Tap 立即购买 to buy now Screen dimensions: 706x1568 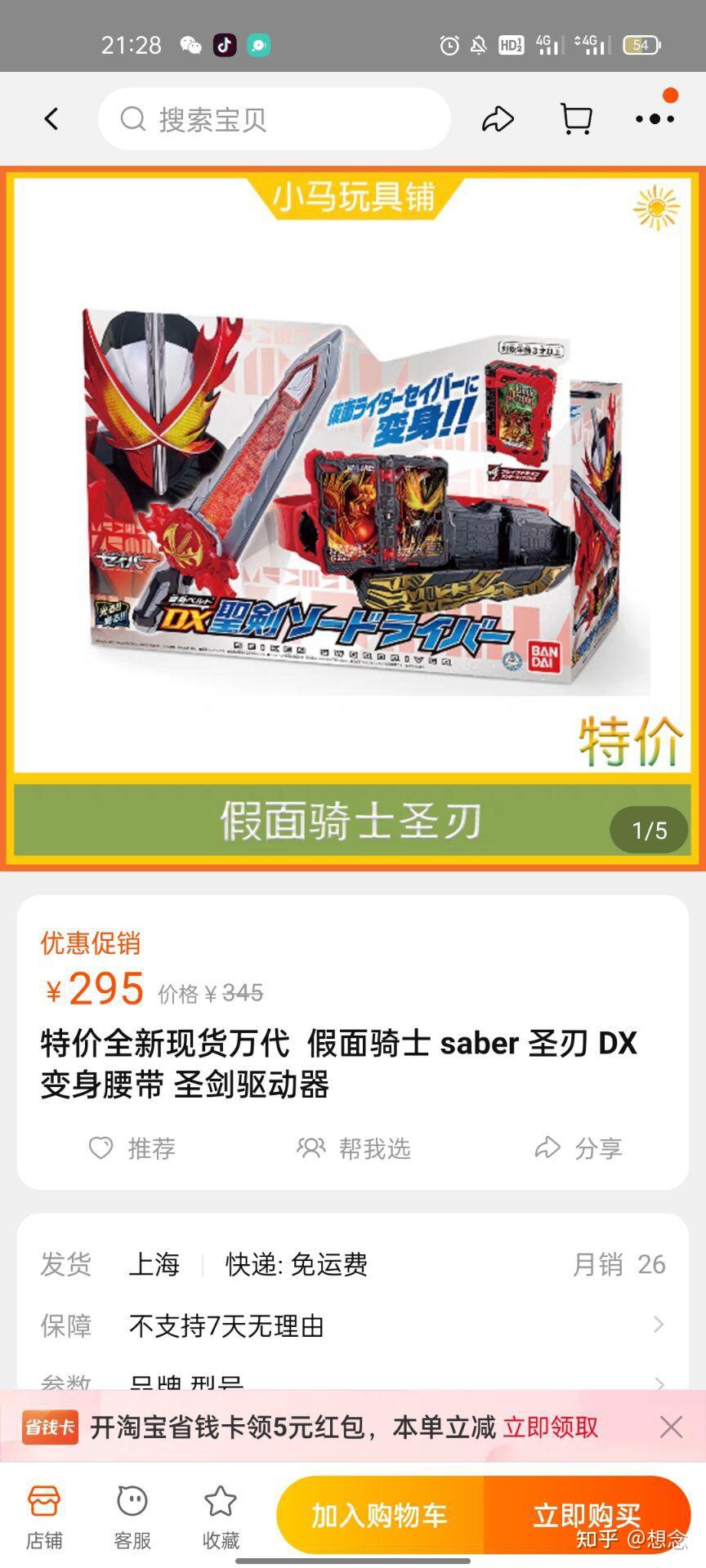588,1515
